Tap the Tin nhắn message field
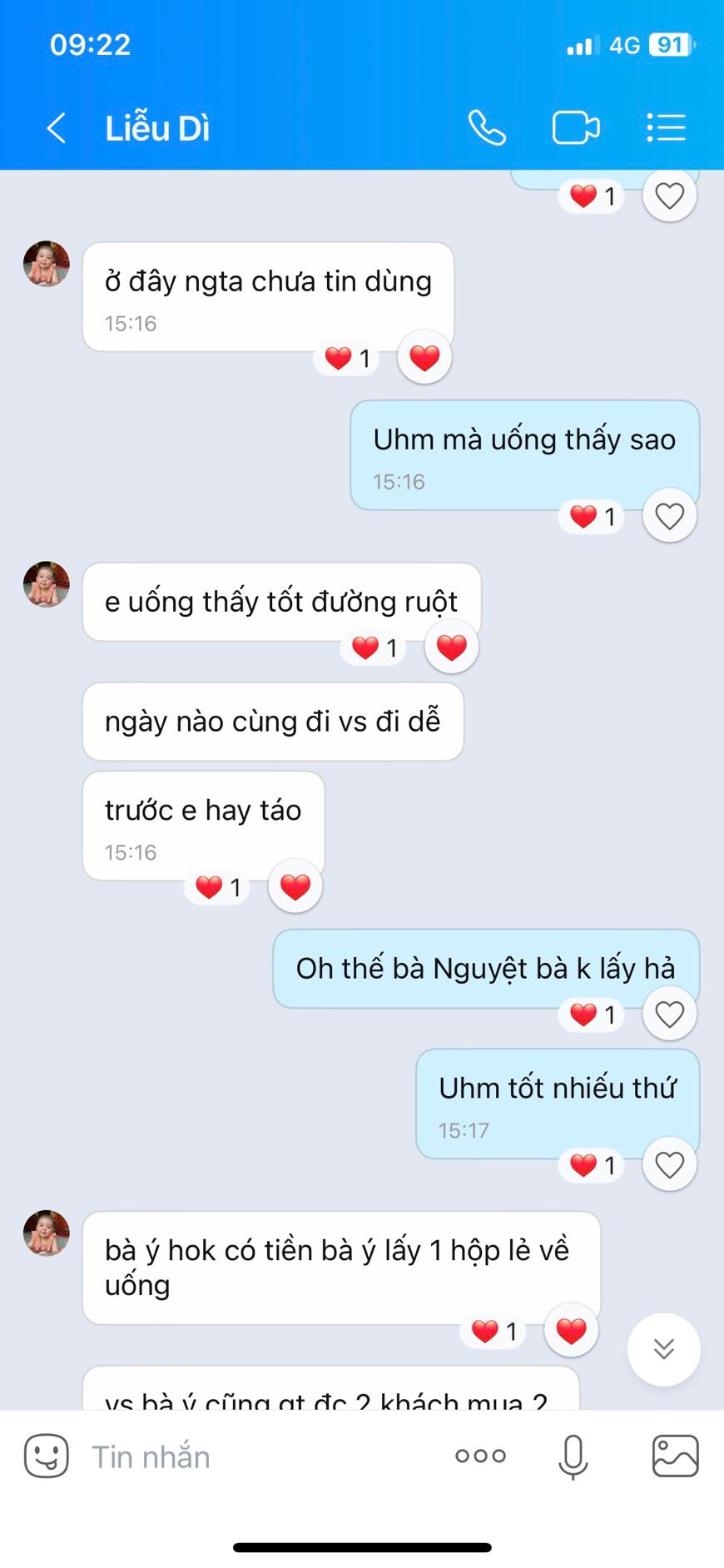The height and width of the screenshot is (1568, 724). (x=250, y=1456)
